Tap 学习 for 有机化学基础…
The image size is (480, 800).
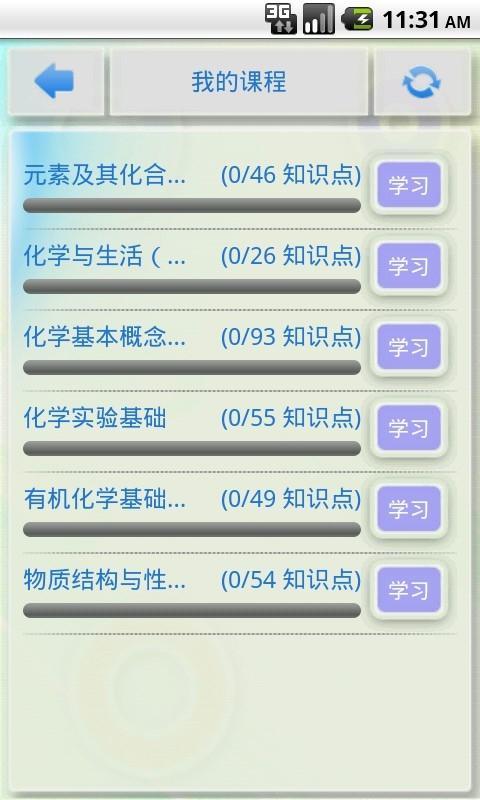click(409, 509)
